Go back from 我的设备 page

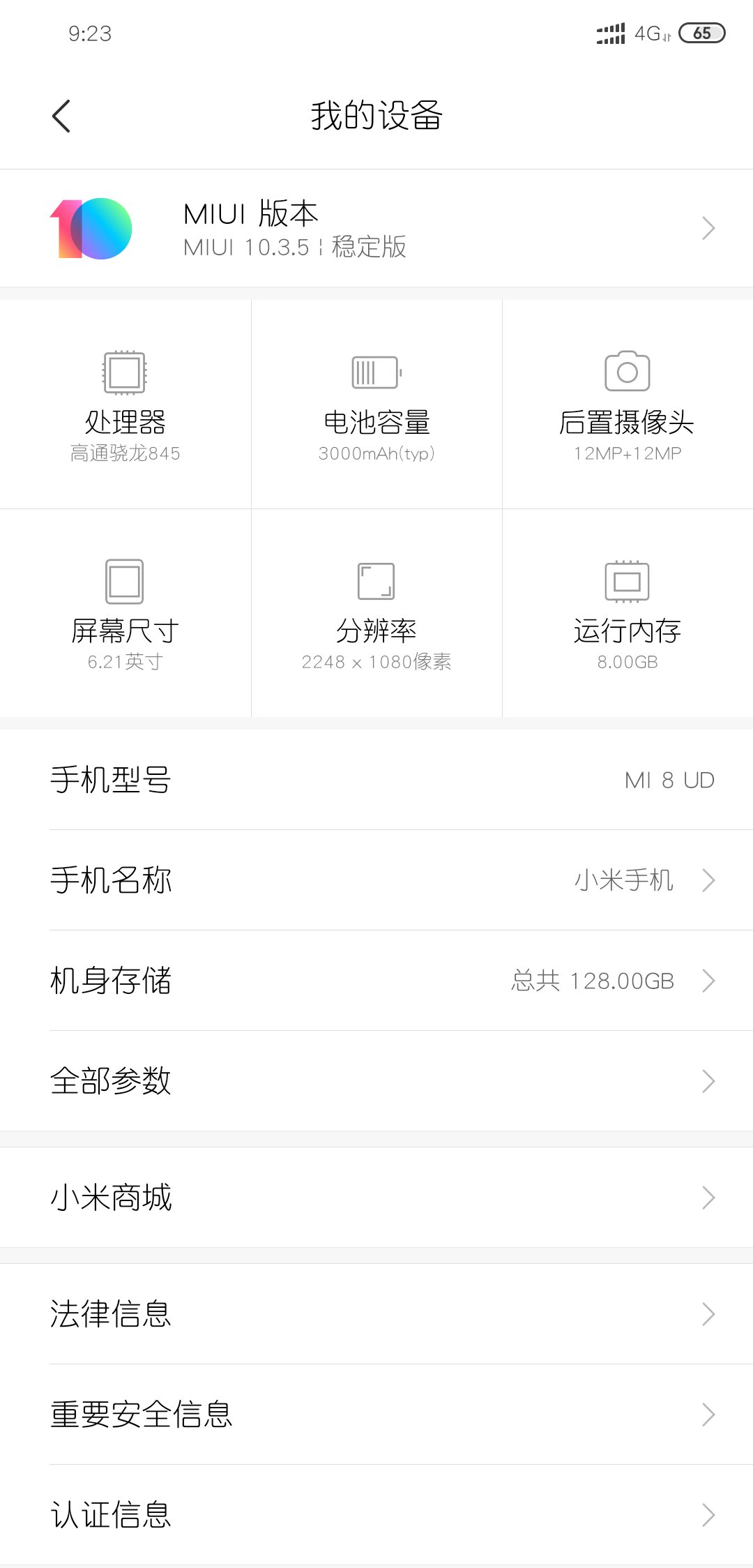(61, 116)
